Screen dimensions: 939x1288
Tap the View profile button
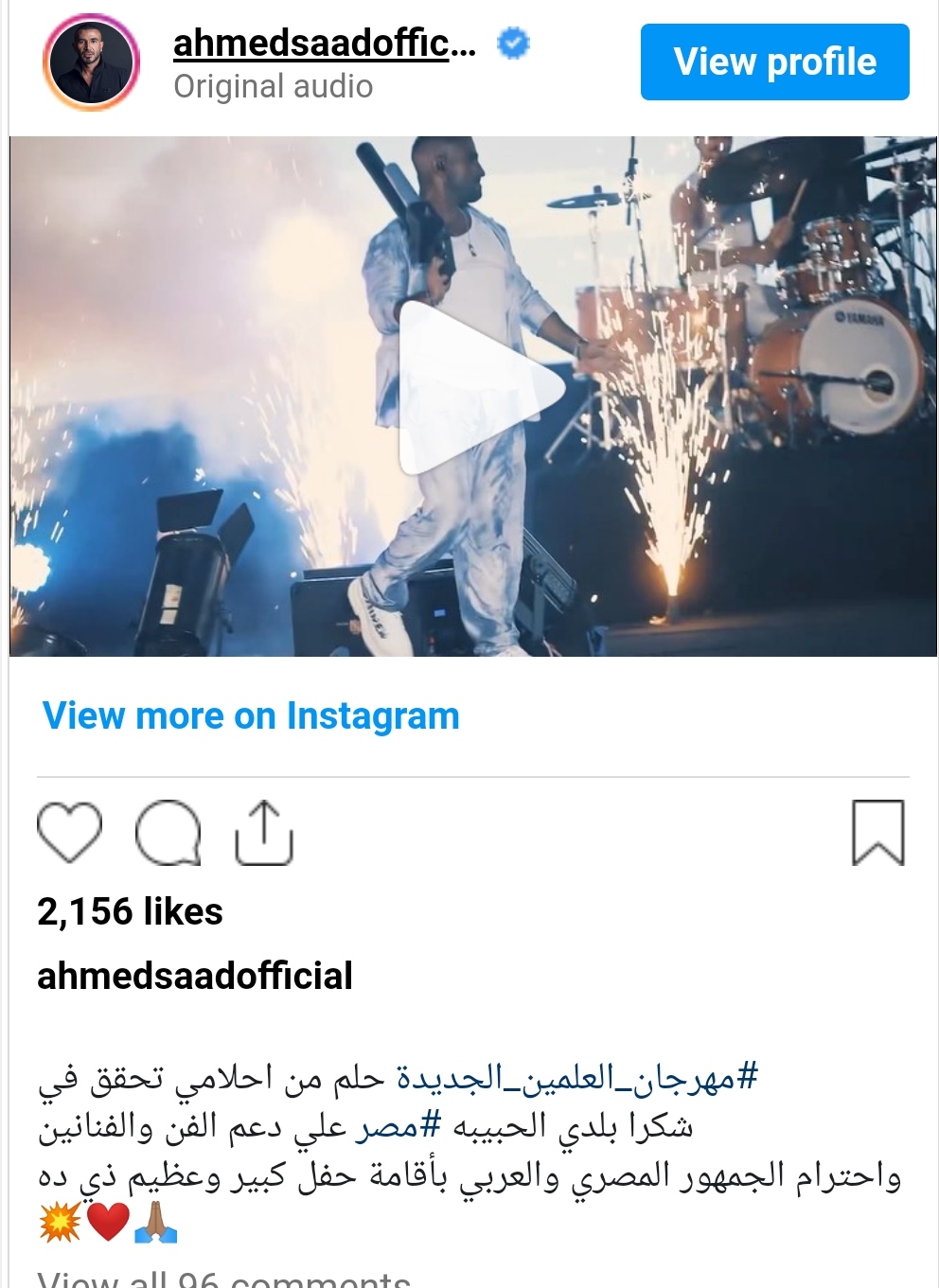tap(774, 62)
